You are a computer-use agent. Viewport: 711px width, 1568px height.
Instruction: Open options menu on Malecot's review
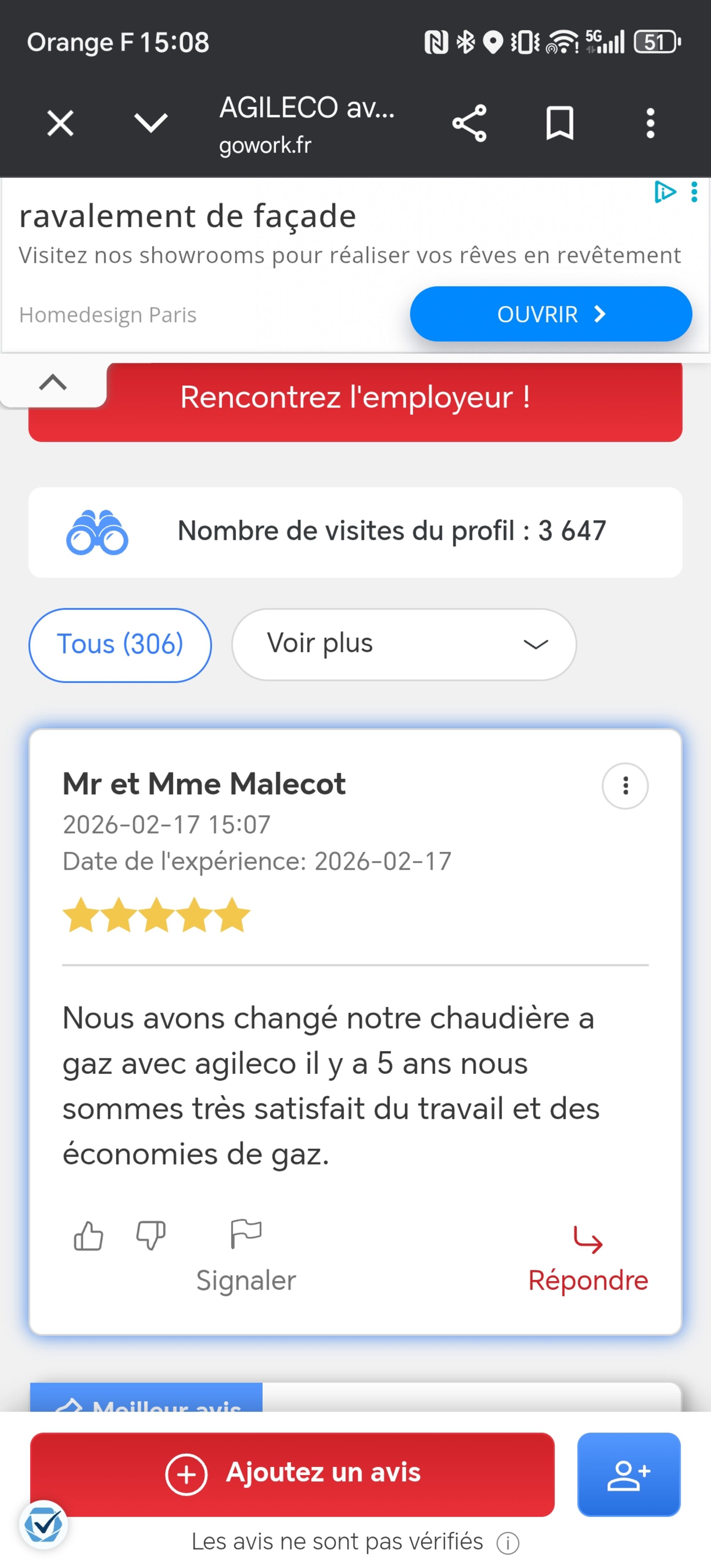tap(625, 786)
